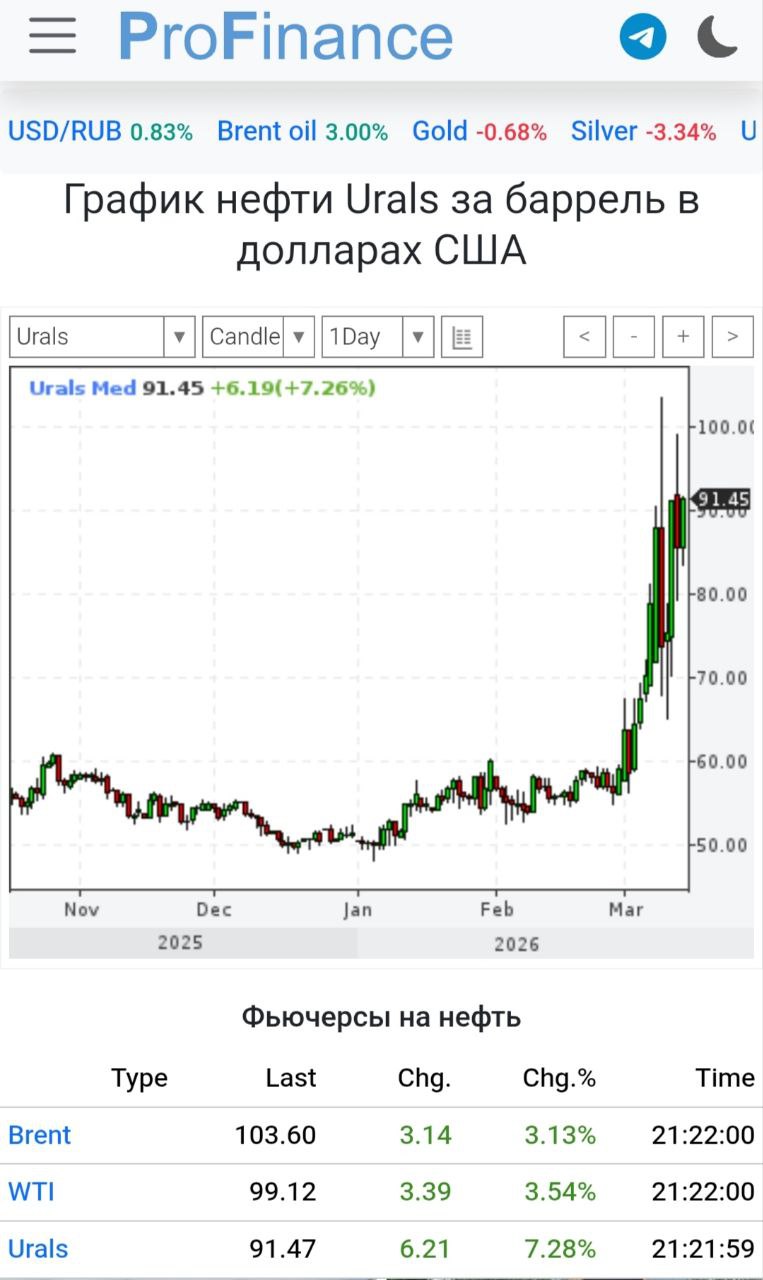Zoom in chart with plus button
The height and width of the screenshot is (1280, 763).
point(683,337)
